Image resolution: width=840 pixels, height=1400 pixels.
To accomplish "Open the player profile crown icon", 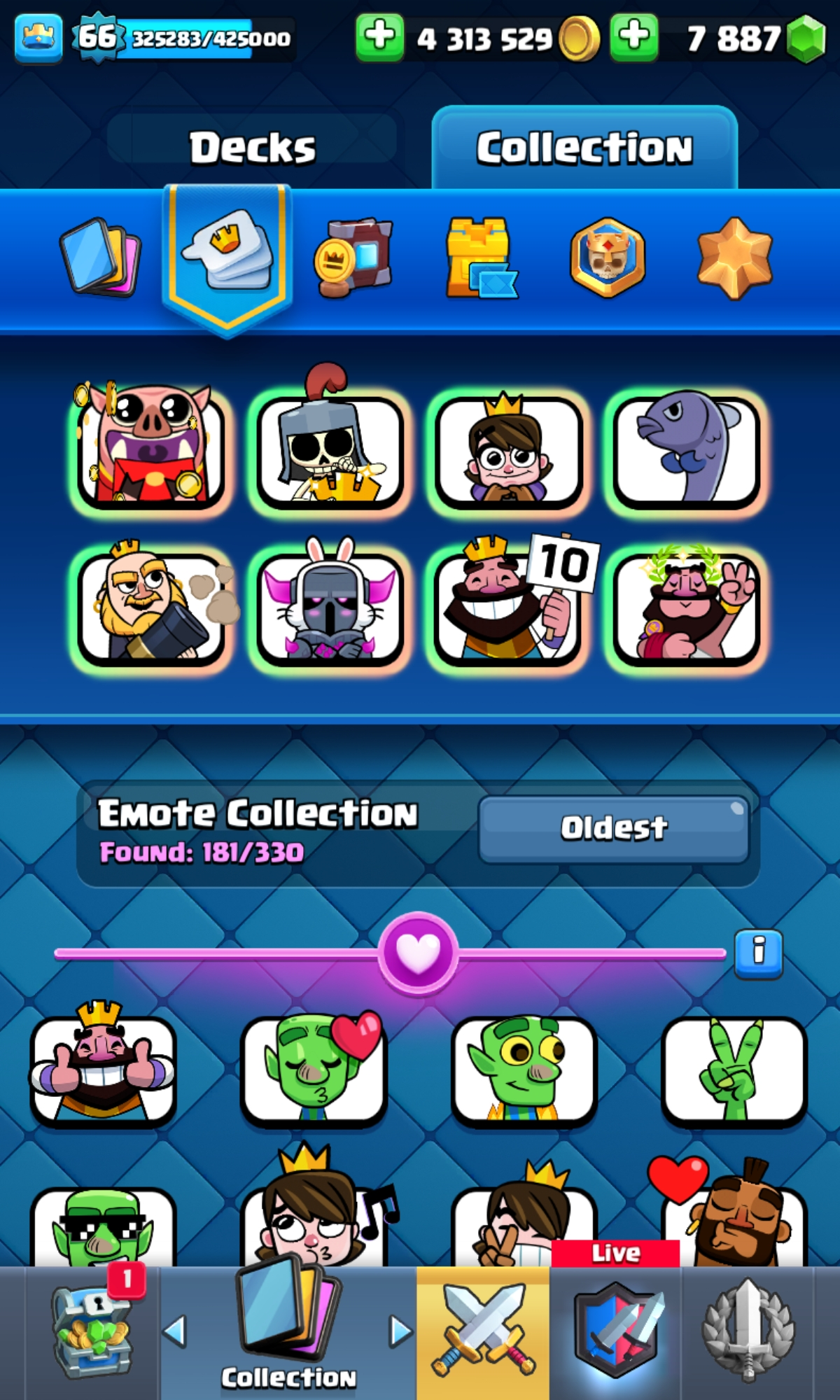I will point(38,37).
